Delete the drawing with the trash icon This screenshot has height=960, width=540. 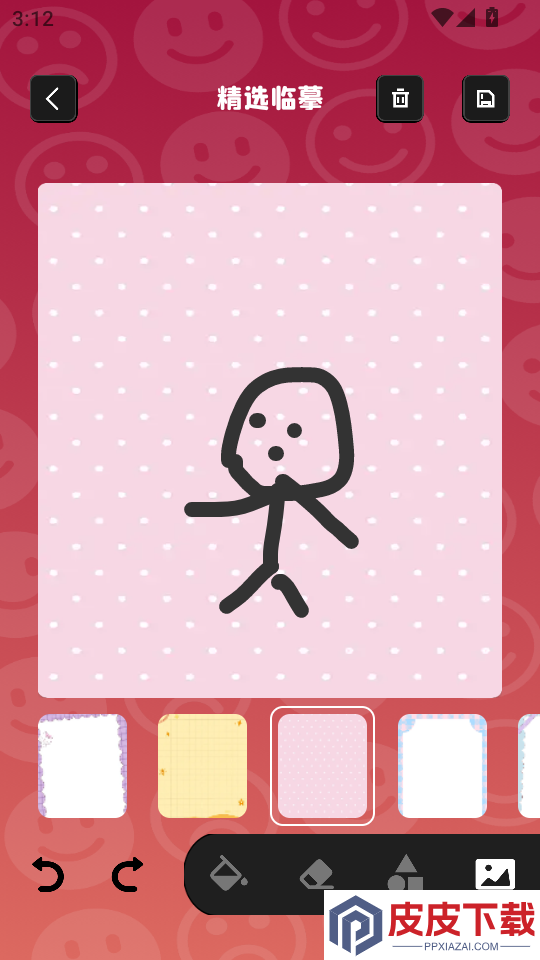[x=400, y=99]
